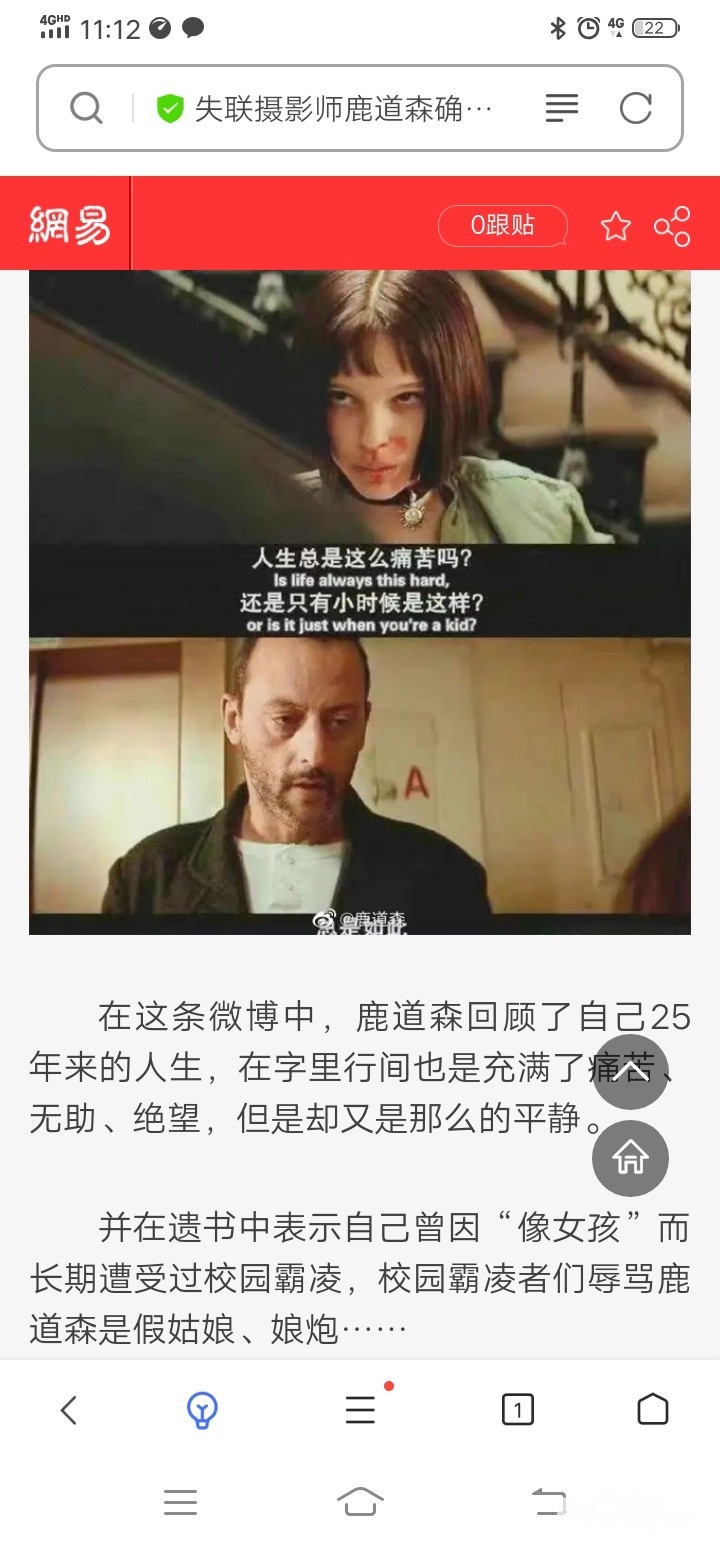Screen dimensions: 720x1544
Task: Go to the browser home page
Action: (652, 1410)
